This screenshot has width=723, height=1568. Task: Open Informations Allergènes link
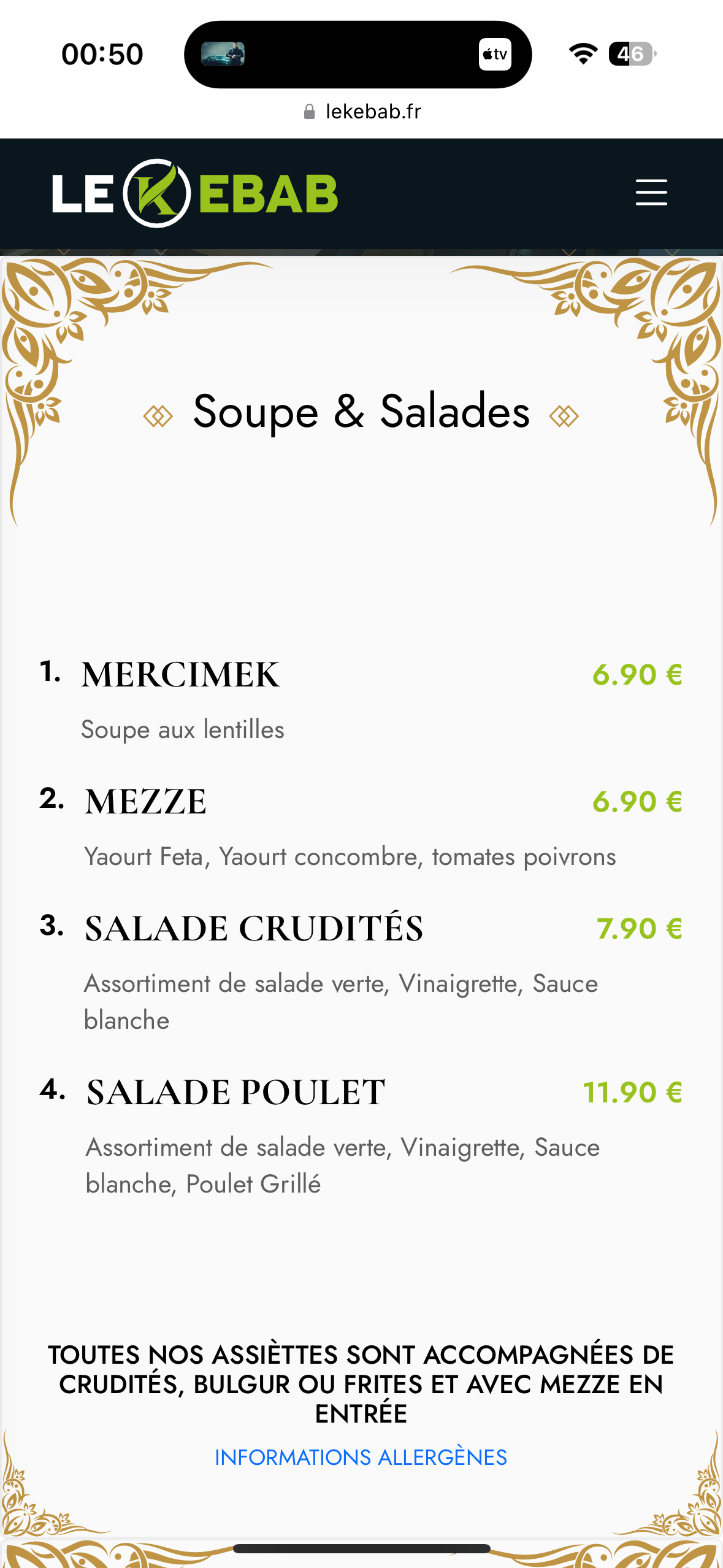[361, 1457]
